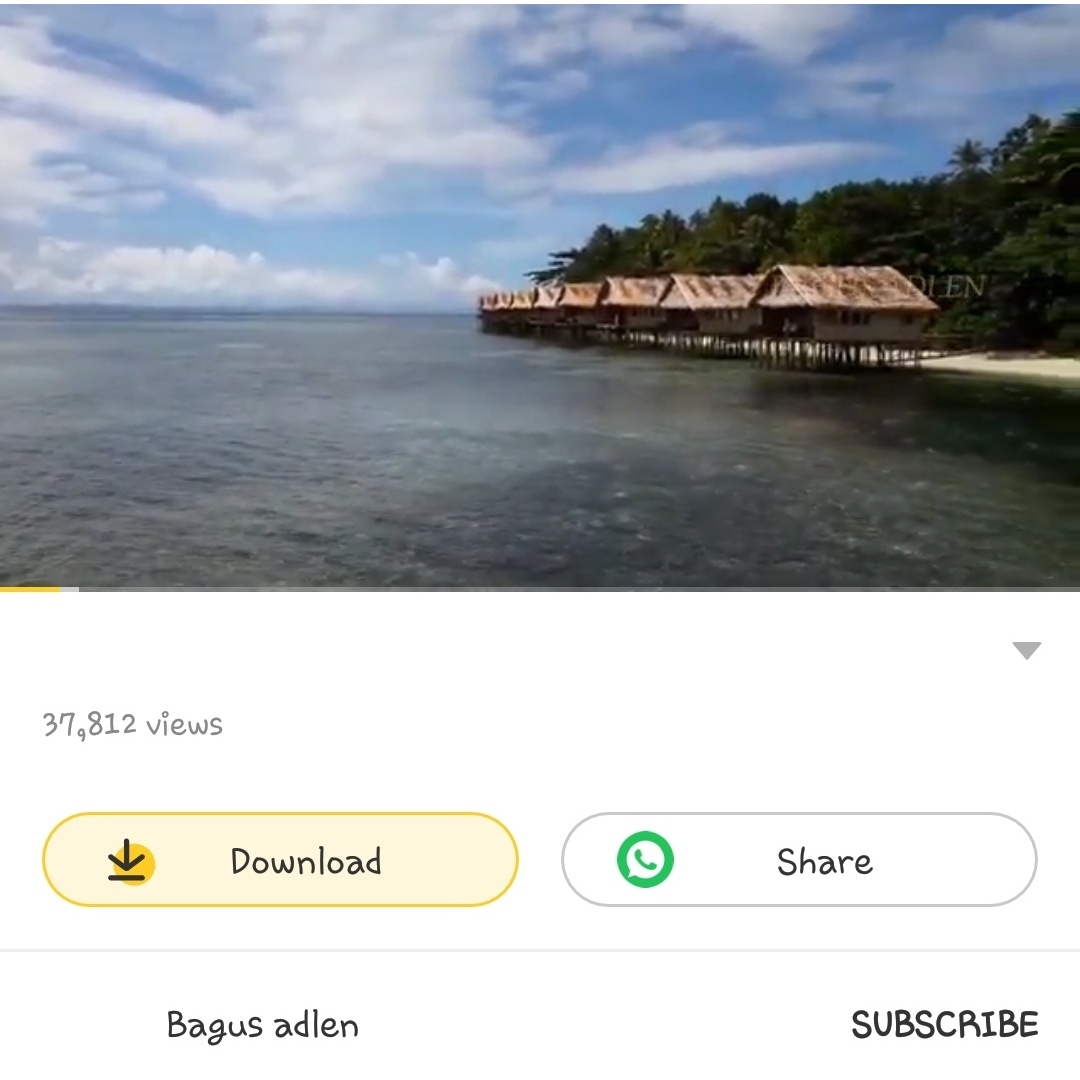Subscribe to the Bagus adlen channel

[x=944, y=1025]
